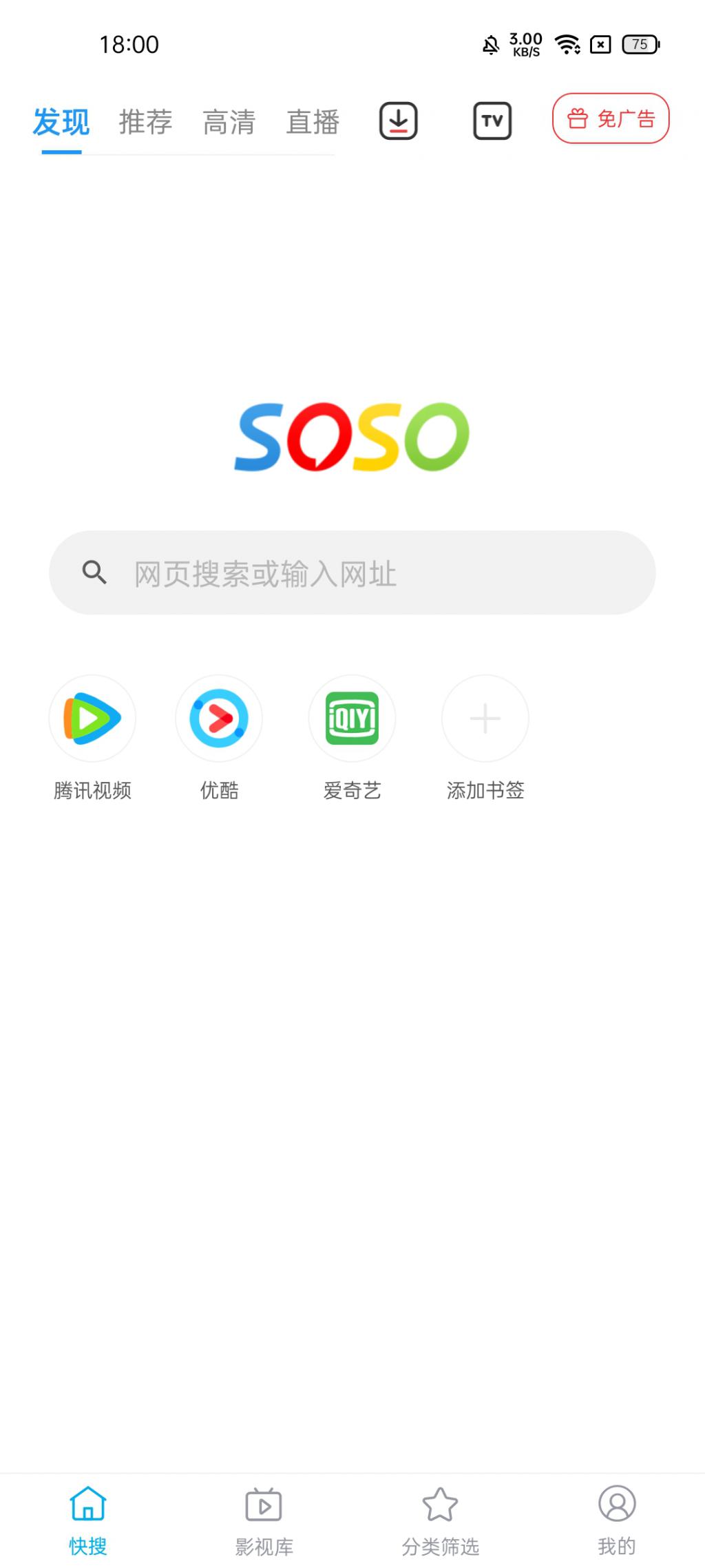Open the downloads icon

coord(399,121)
